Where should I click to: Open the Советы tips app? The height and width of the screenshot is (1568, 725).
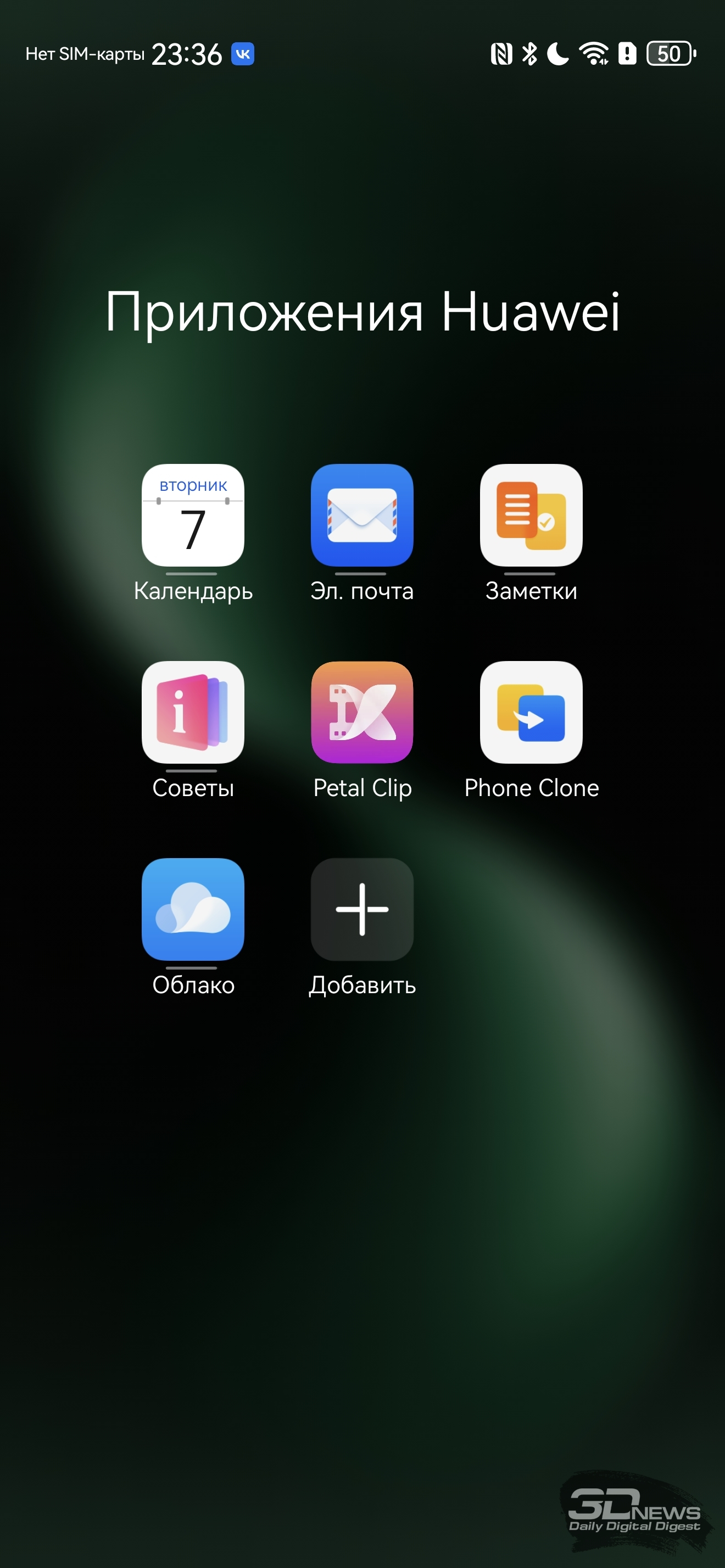pos(193,712)
